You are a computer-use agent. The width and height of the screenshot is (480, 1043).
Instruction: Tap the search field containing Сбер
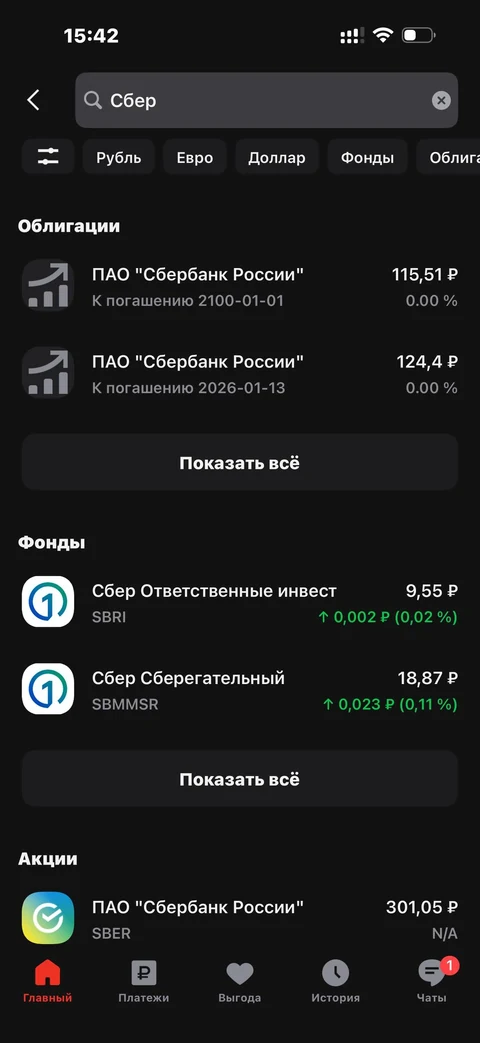pos(266,100)
